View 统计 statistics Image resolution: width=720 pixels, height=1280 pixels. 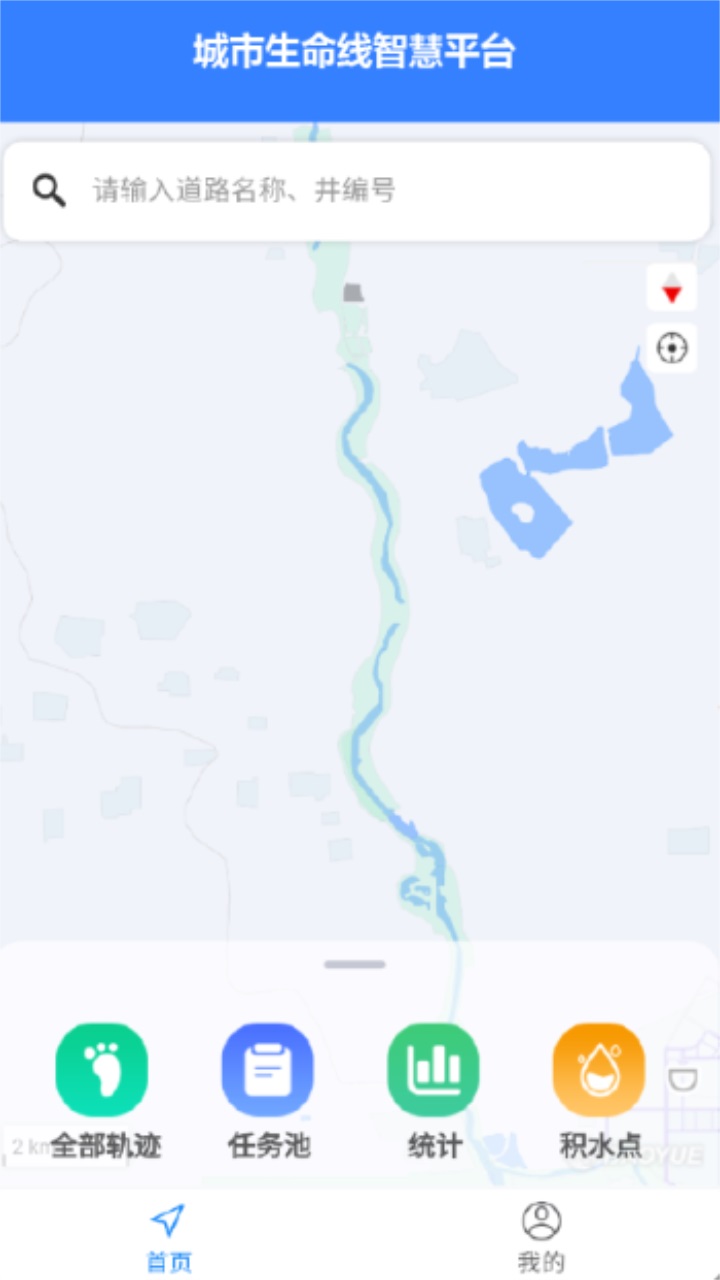pos(434,1091)
